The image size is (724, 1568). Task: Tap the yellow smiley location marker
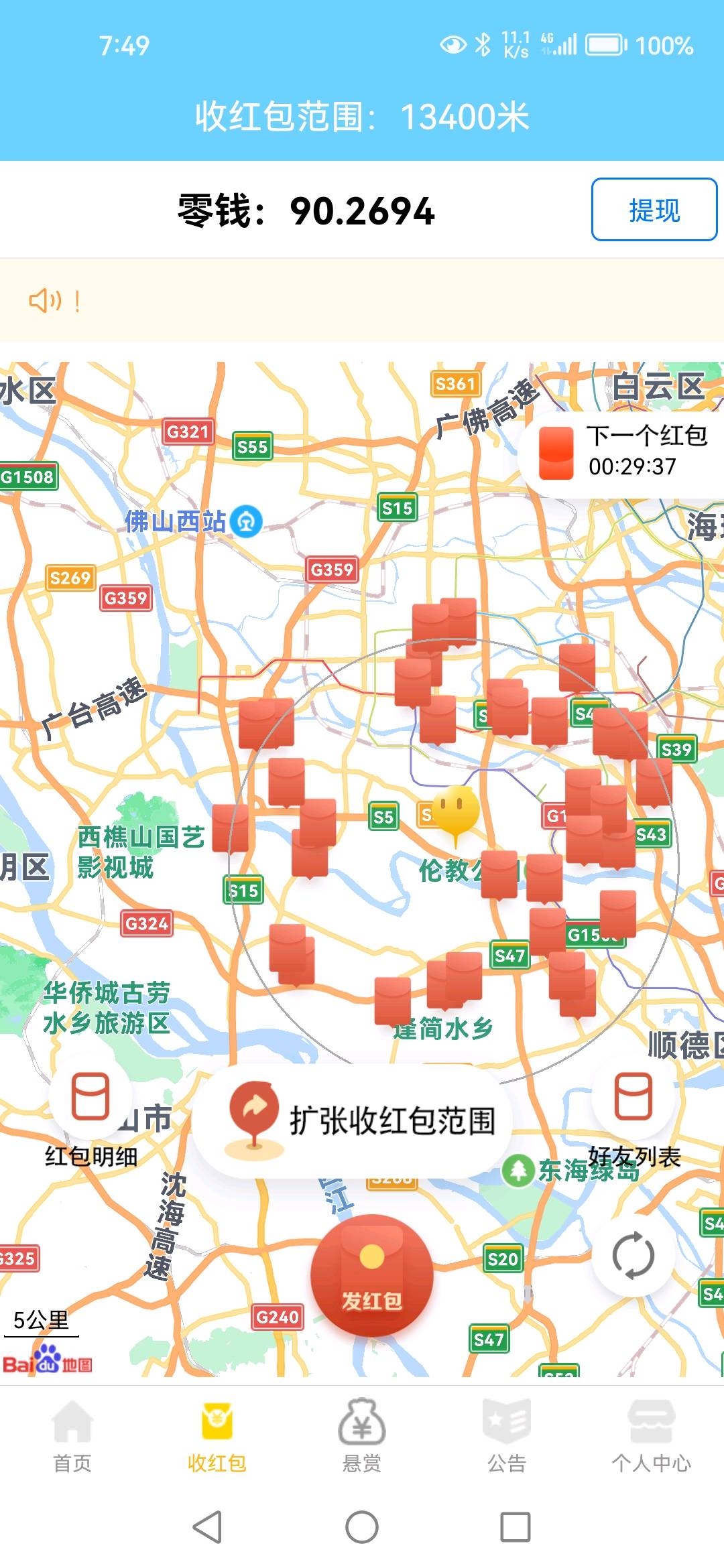click(x=455, y=813)
